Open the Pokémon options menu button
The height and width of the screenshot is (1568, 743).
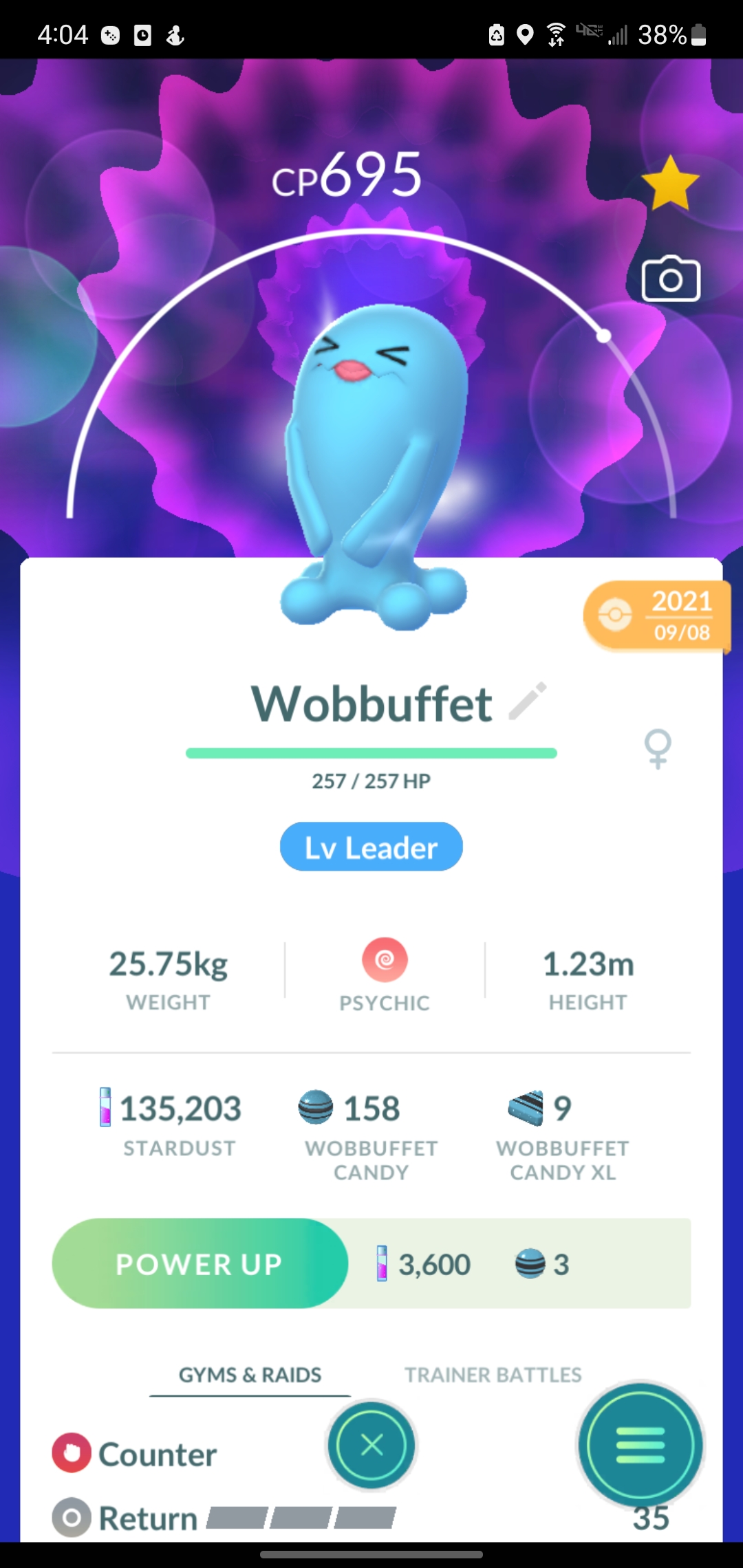(x=640, y=1445)
